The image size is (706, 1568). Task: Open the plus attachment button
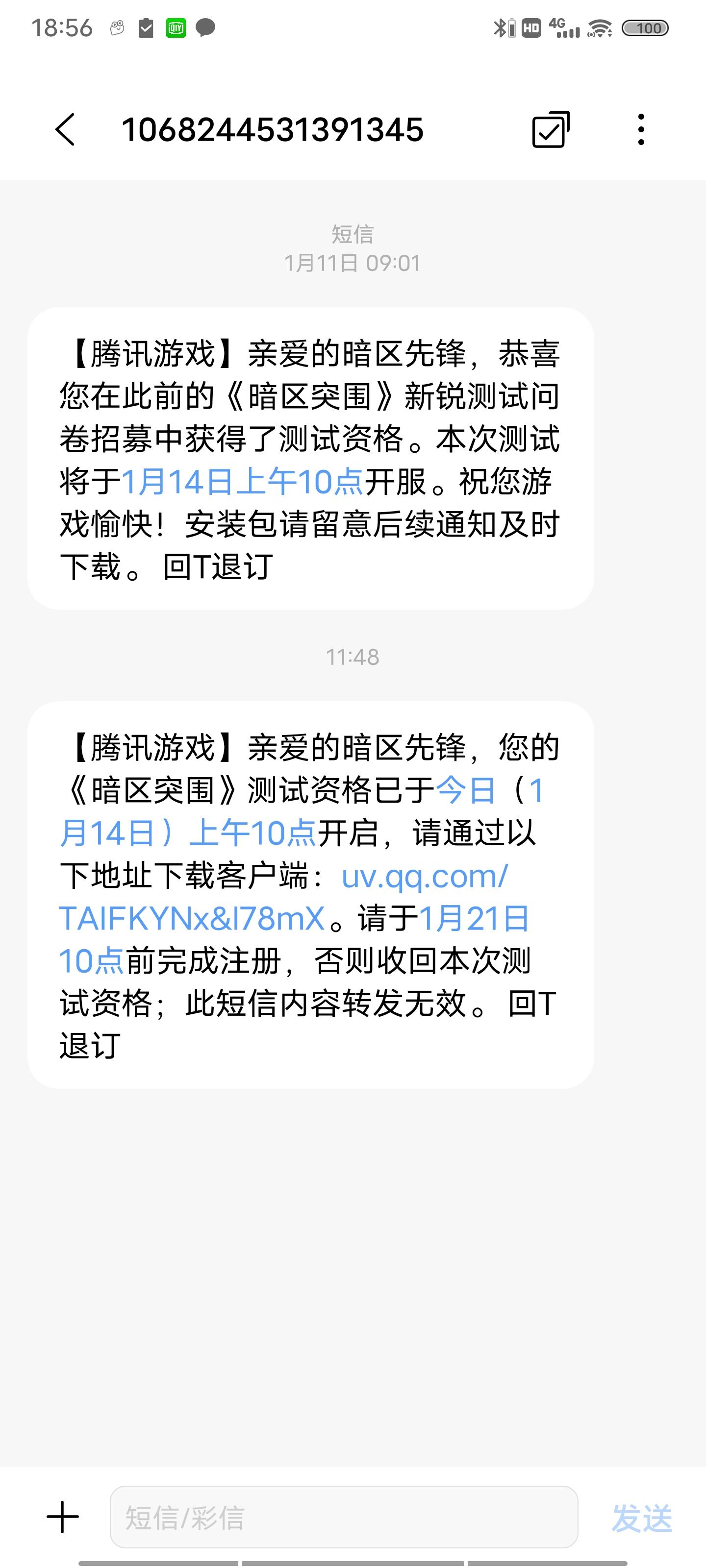[x=63, y=1517]
